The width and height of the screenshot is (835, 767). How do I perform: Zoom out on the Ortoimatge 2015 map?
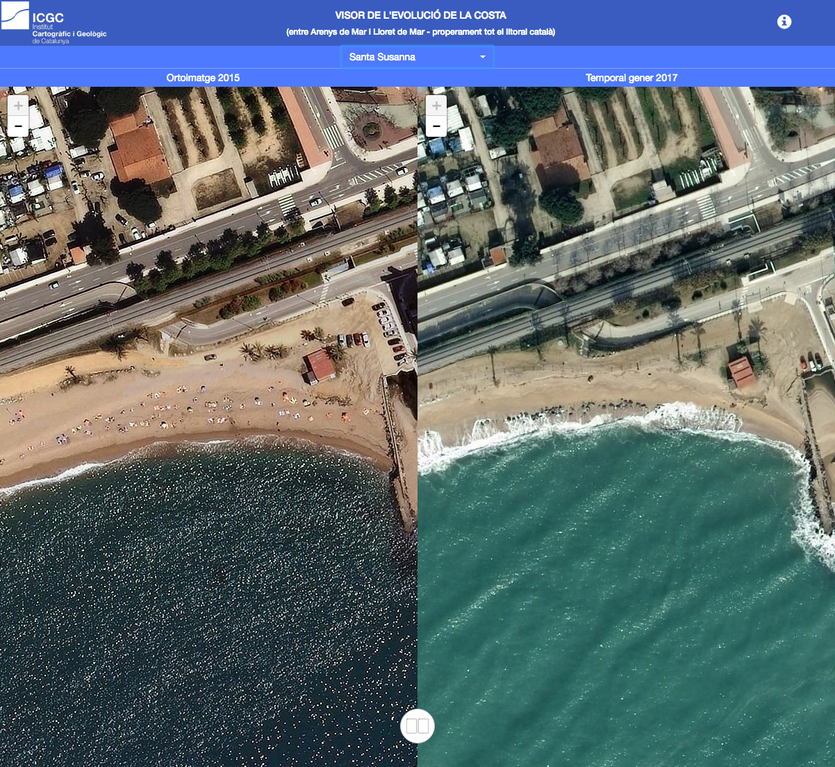(x=18, y=126)
